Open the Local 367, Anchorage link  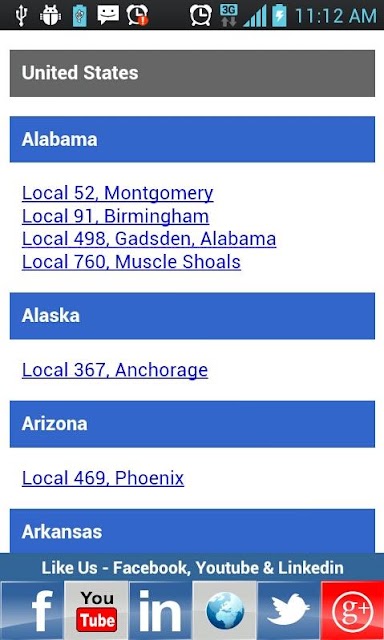pos(115,370)
